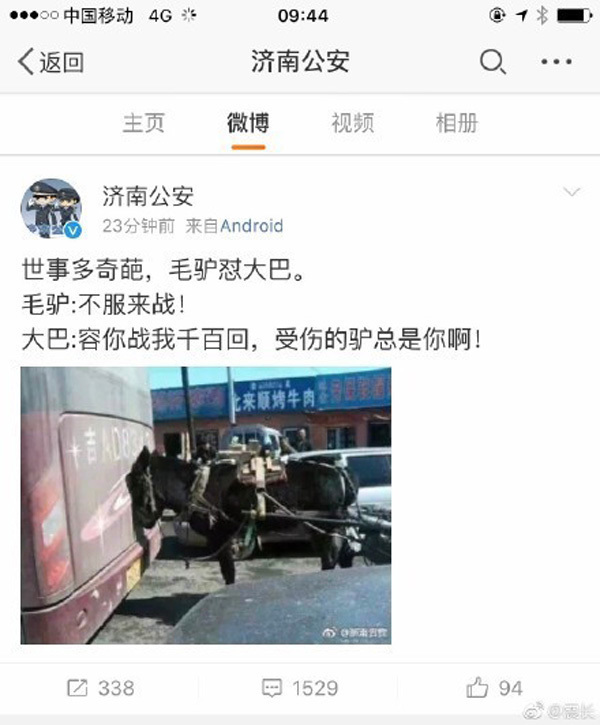Open 济南公安 profile avatar
This screenshot has height=725, width=600.
click(x=51, y=209)
